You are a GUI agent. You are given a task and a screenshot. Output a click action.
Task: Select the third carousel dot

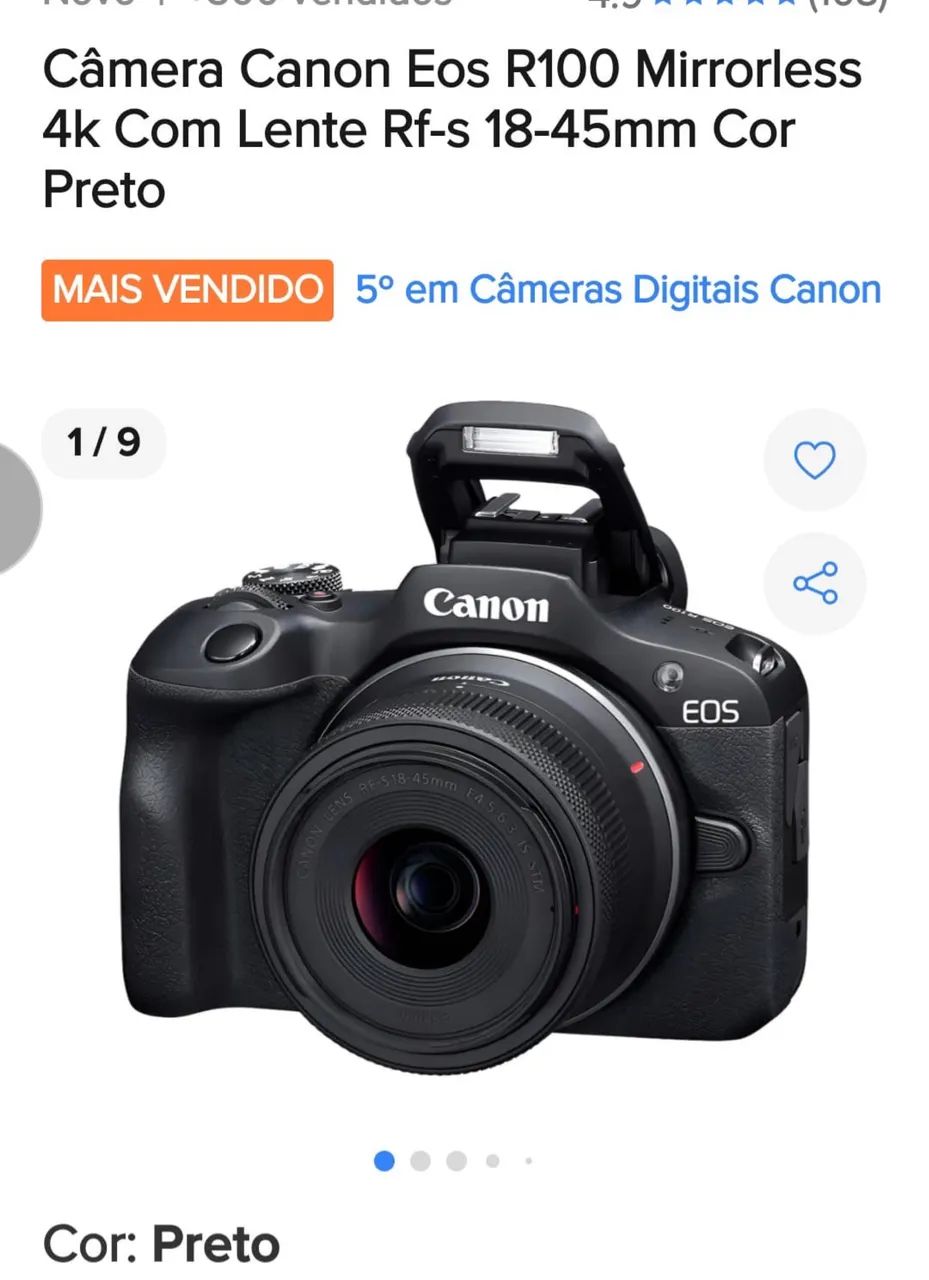tap(455, 1160)
